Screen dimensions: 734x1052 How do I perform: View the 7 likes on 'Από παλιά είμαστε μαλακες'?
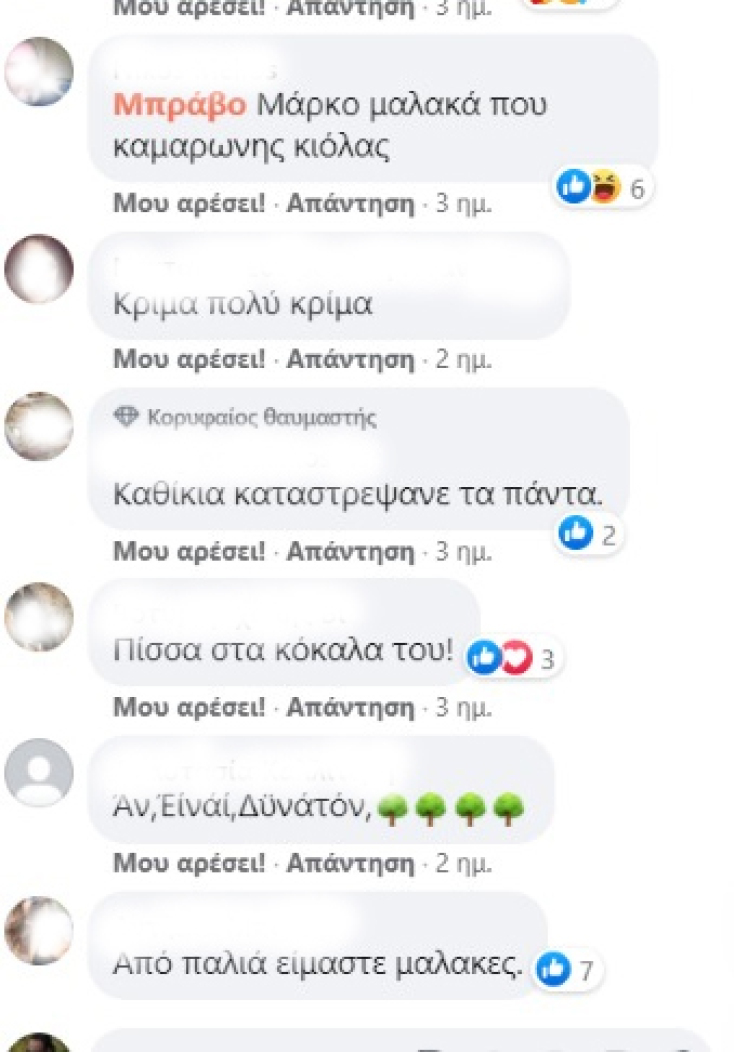point(567,968)
